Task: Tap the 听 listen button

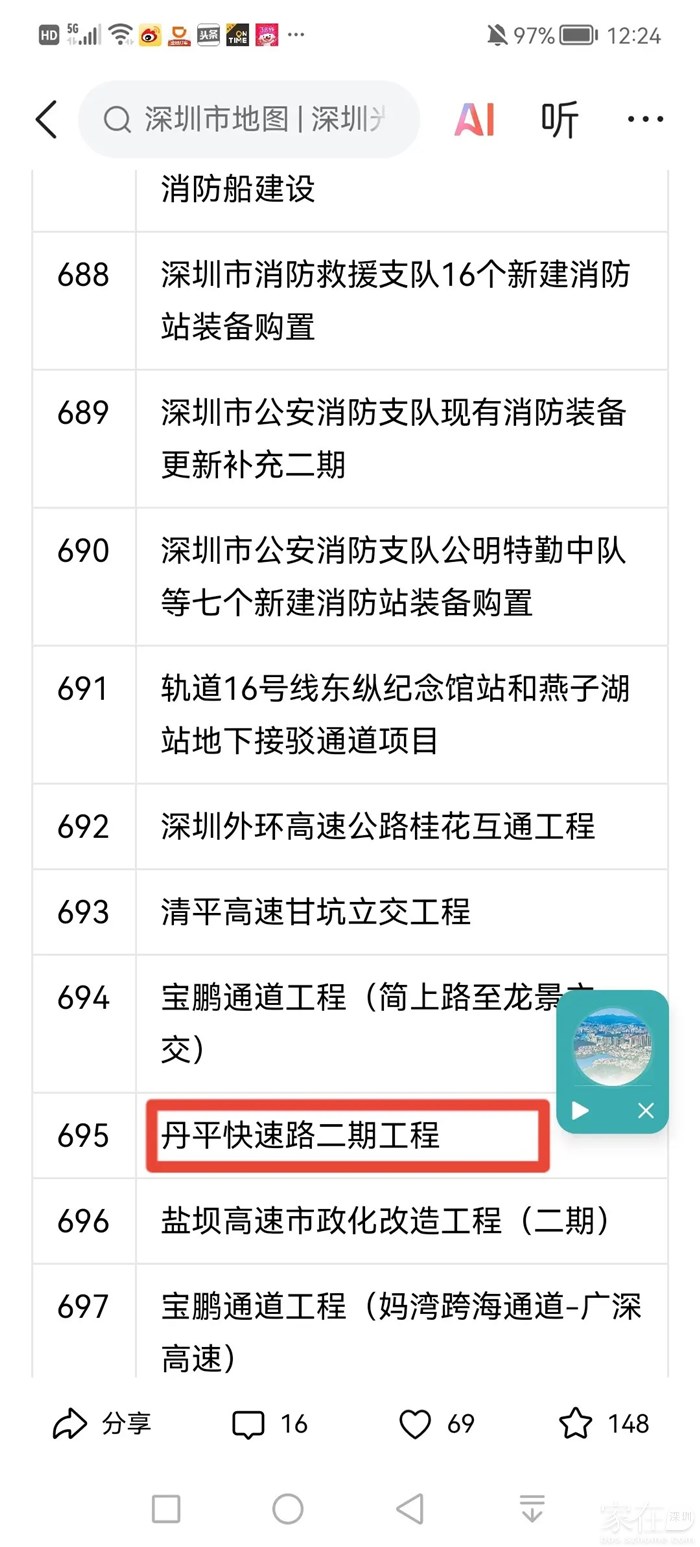Action: click(560, 120)
